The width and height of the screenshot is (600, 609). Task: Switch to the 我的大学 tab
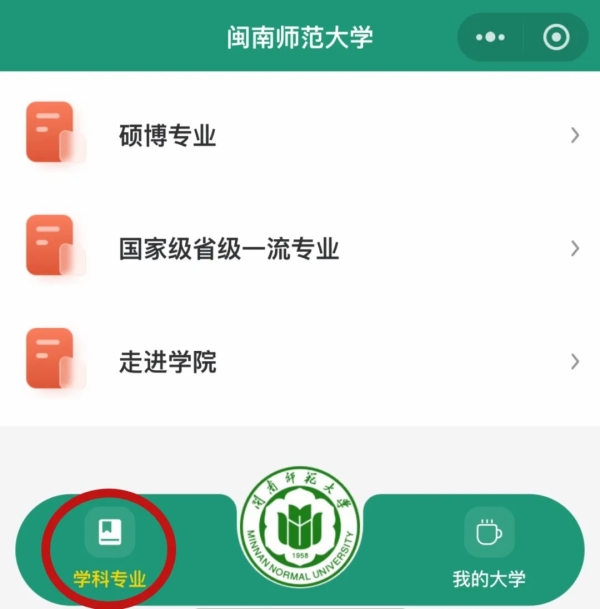pos(488,547)
